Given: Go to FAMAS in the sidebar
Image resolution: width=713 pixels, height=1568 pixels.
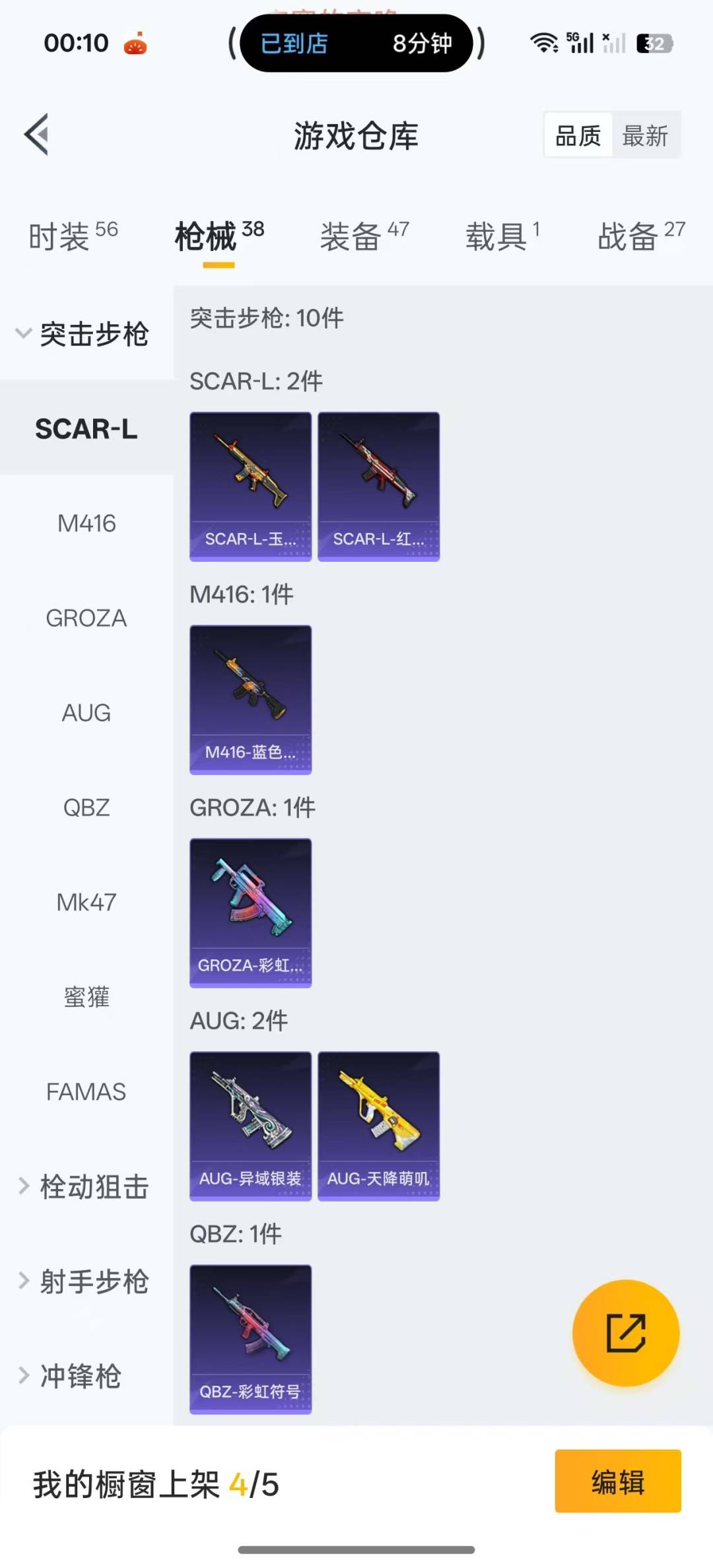Looking at the screenshot, I should click(x=86, y=1092).
